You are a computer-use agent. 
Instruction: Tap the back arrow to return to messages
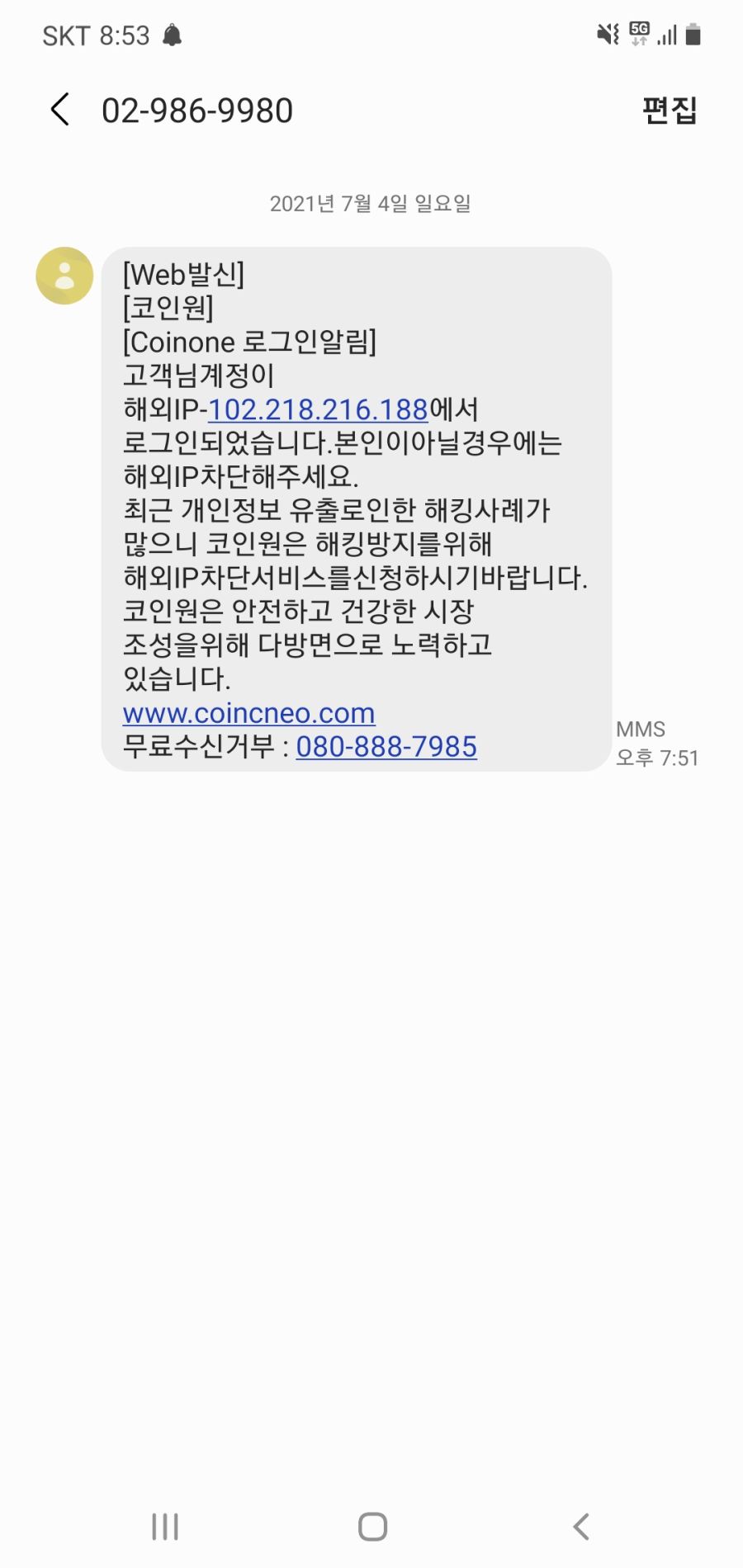pyautogui.click(x=59, y=109)
